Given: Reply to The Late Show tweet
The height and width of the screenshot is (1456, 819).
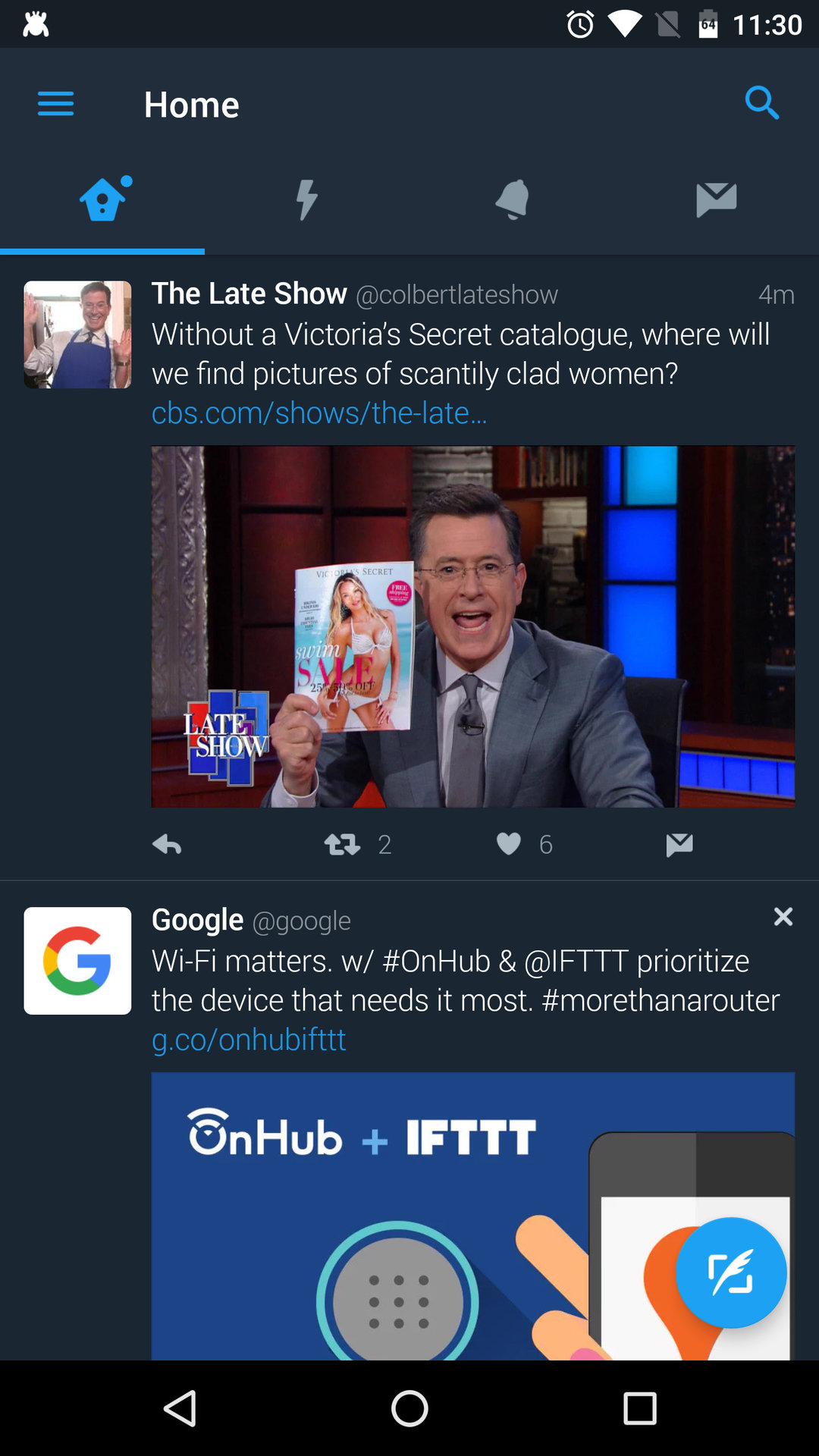Looking at the screenshot, I should point(167,844).
